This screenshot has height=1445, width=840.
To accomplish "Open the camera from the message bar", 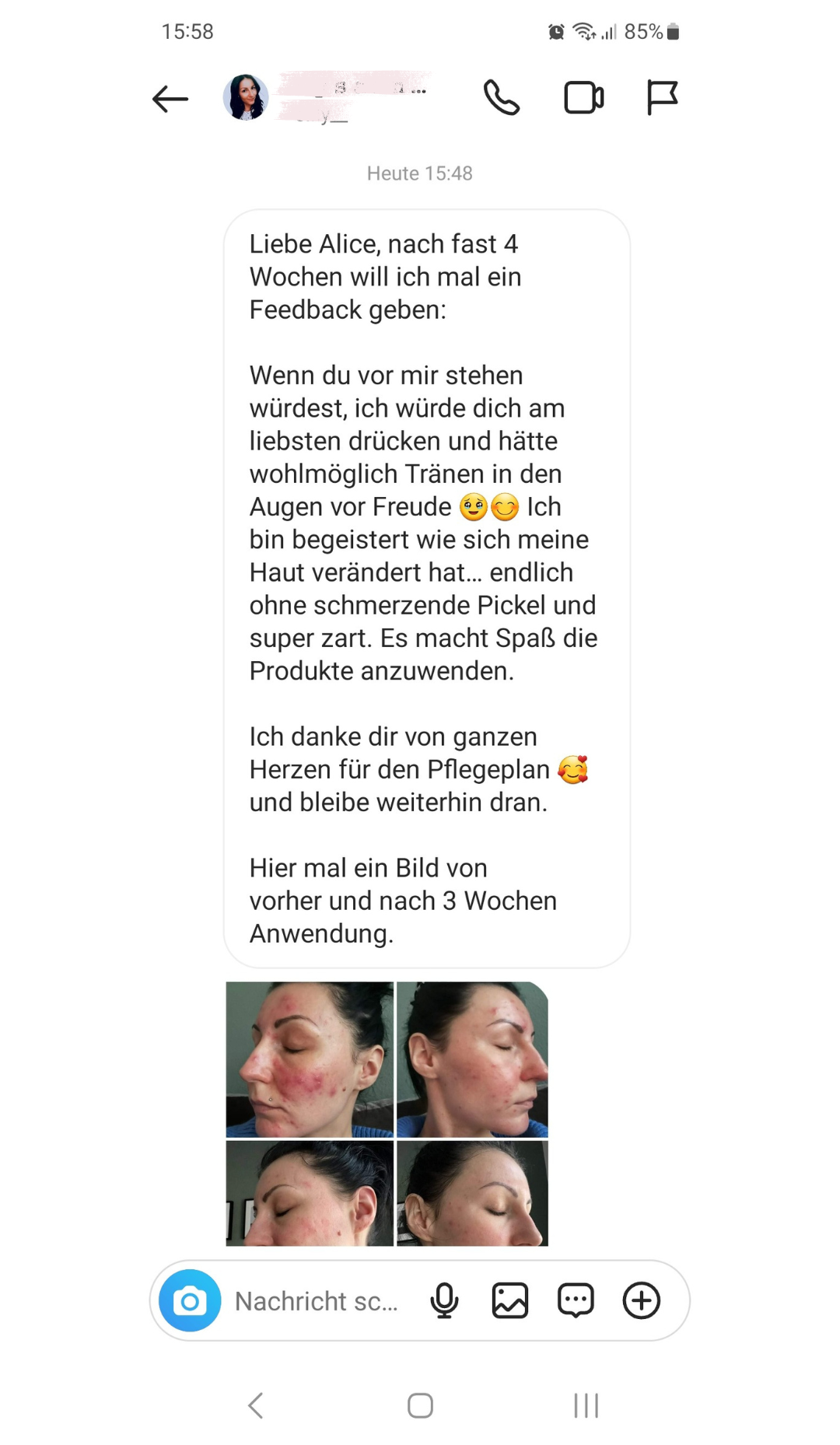I will 190,1300.
